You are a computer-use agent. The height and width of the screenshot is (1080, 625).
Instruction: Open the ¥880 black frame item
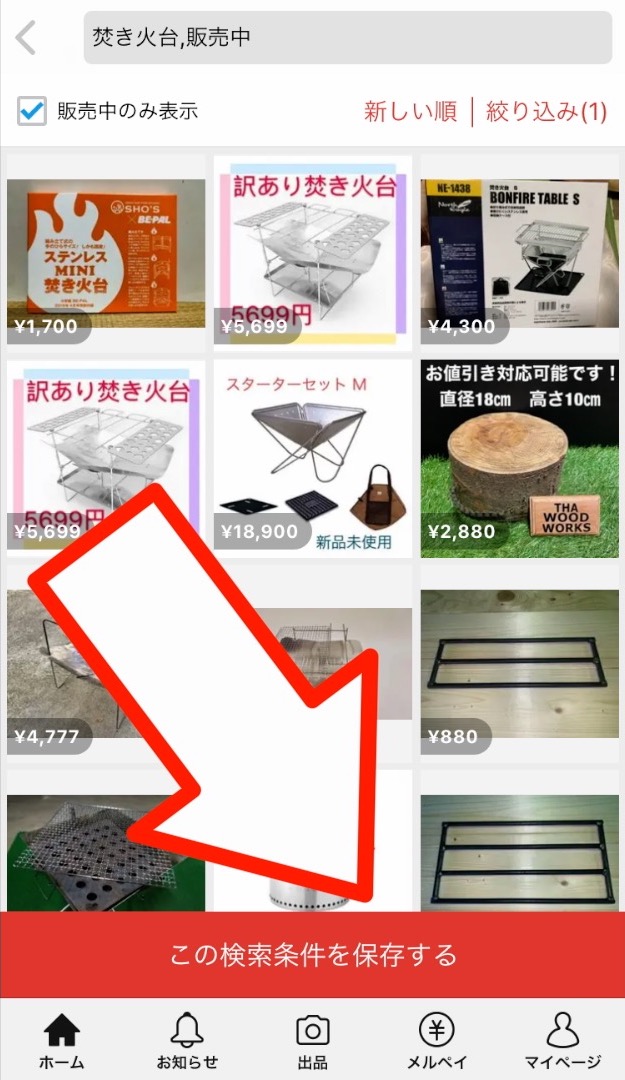[519, 660]
